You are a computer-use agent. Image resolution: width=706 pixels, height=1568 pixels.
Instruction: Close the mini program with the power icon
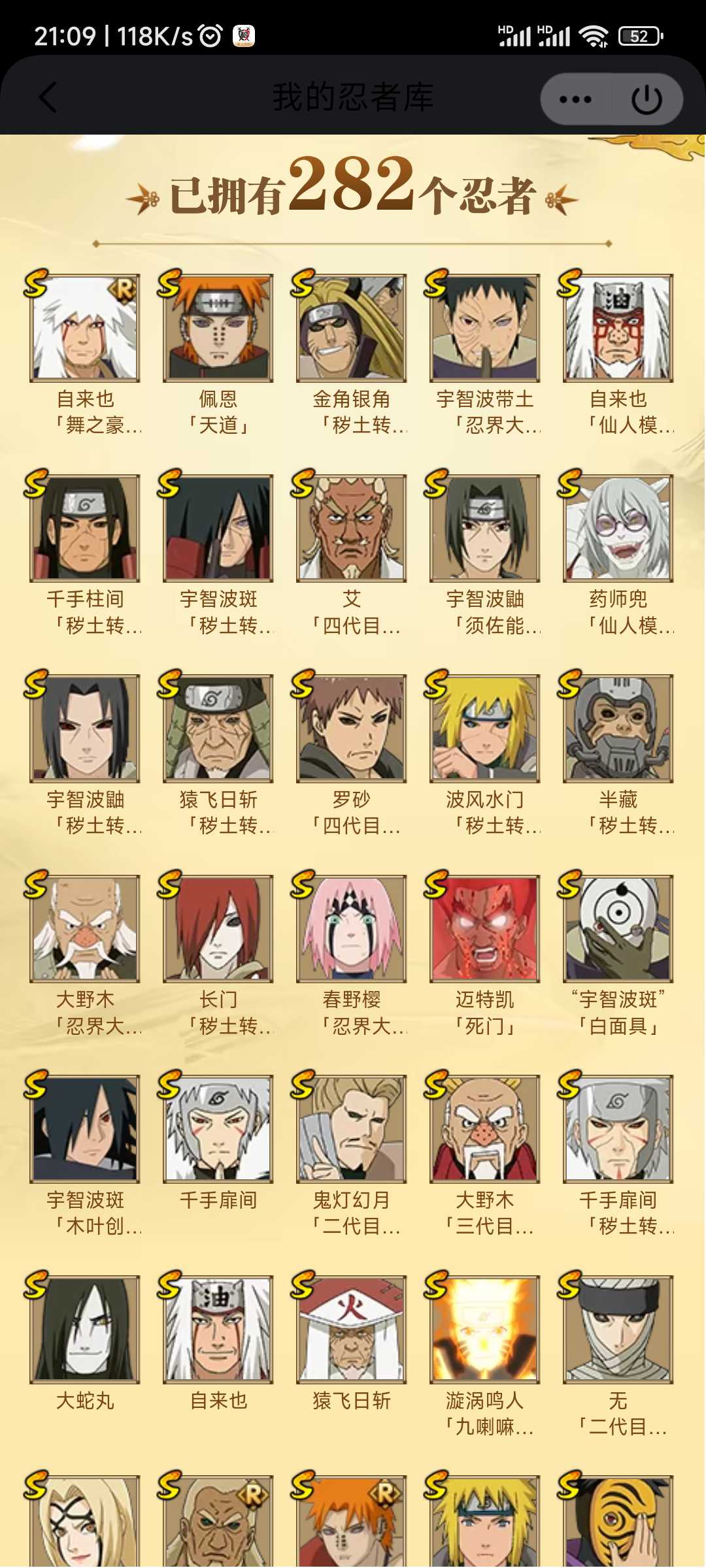tap(647, 99)
